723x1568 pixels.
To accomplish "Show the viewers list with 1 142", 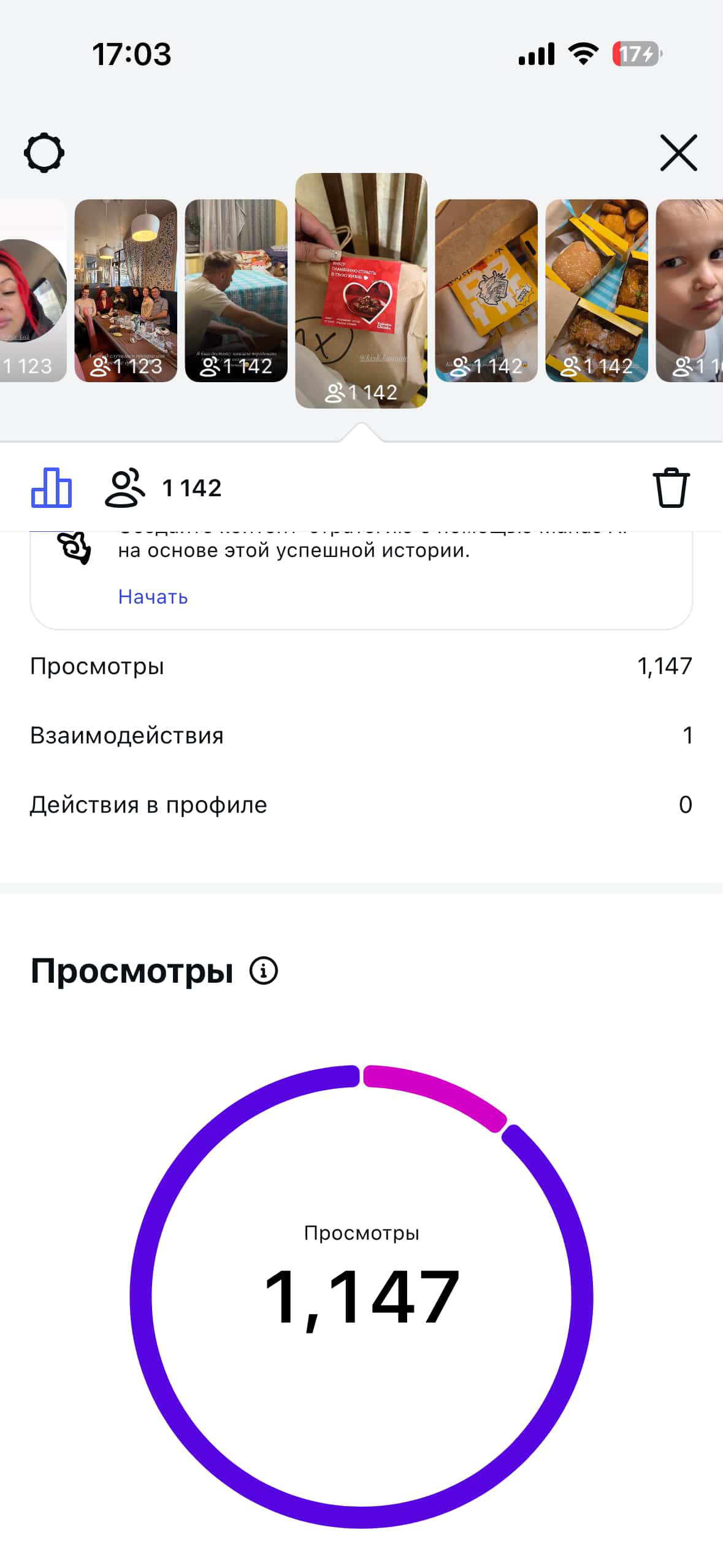I will 164,488.
